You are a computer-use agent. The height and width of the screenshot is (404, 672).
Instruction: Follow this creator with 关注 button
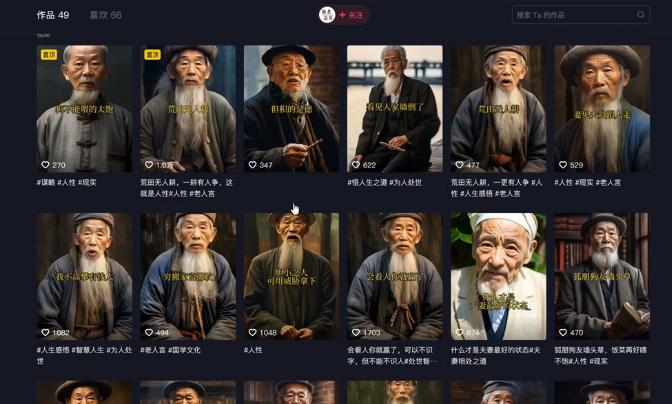pyautogui.click(x=352, y=15)
